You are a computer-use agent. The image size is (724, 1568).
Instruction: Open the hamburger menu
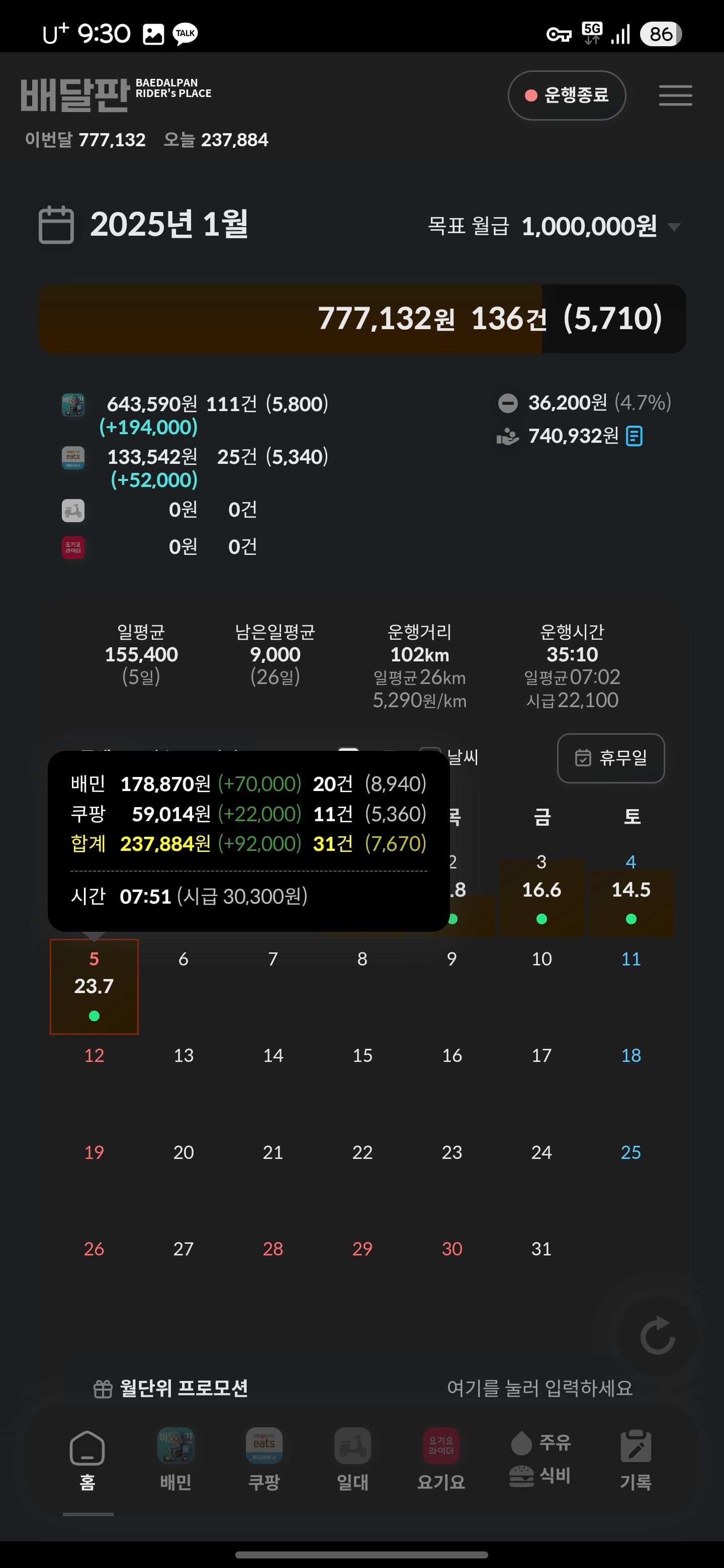coord(675,95)
